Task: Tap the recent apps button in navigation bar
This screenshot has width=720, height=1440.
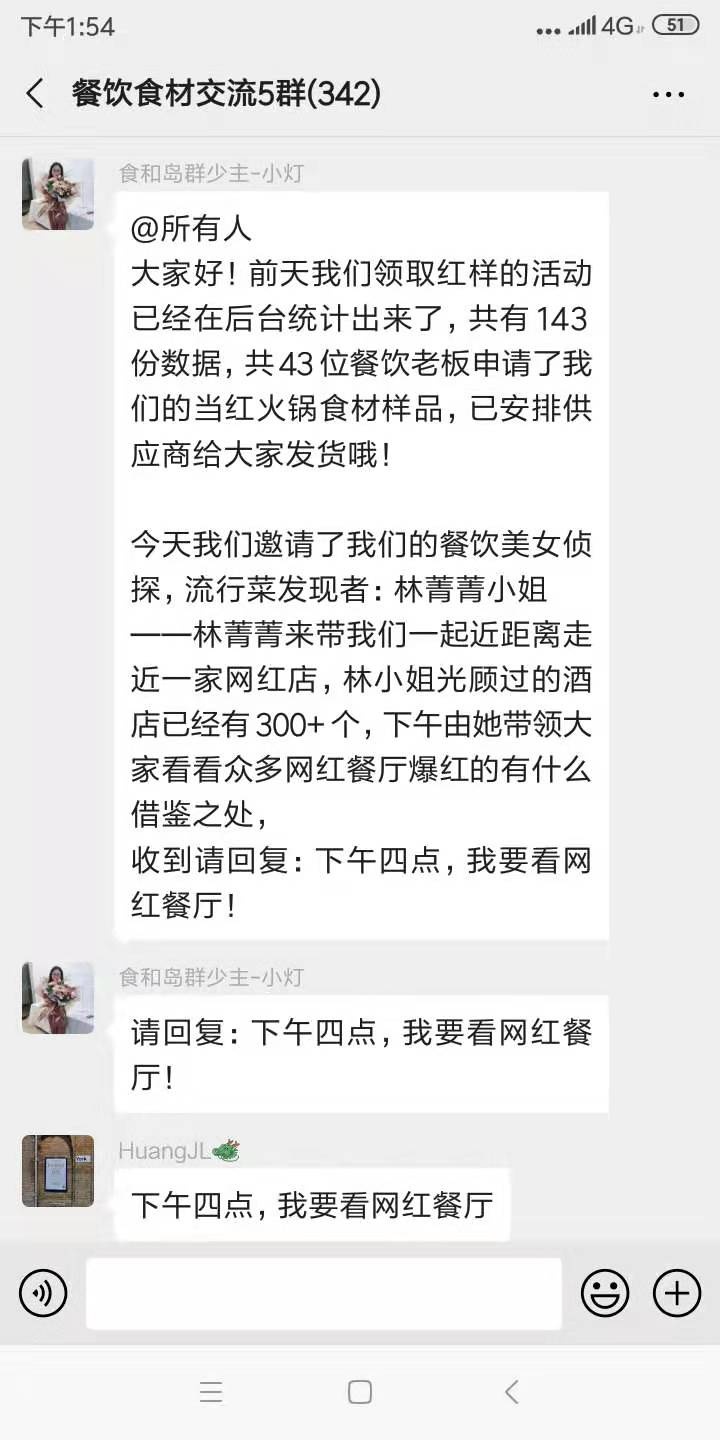Action: (211, 1390)
